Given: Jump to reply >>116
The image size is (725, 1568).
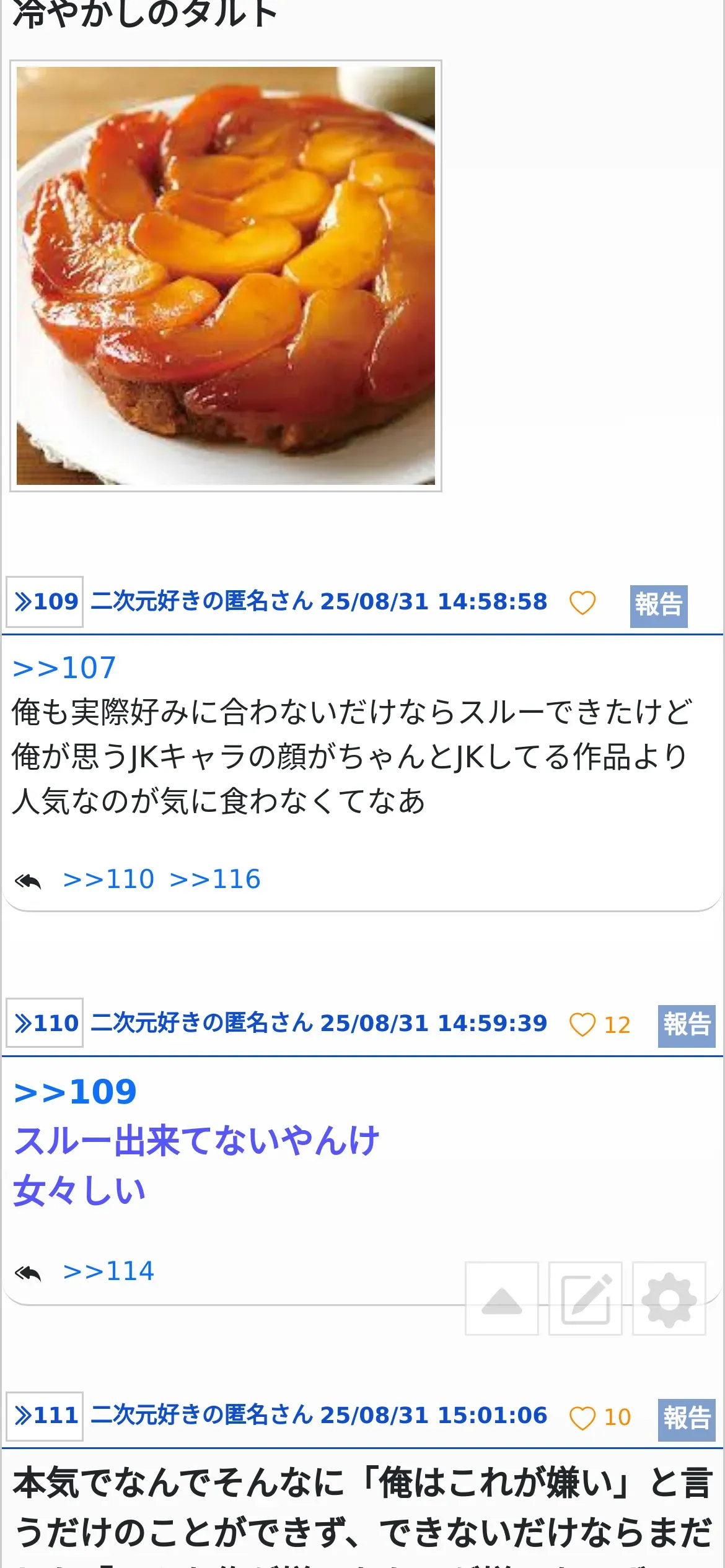Looking at the screenshot, I should coord(215,879).
